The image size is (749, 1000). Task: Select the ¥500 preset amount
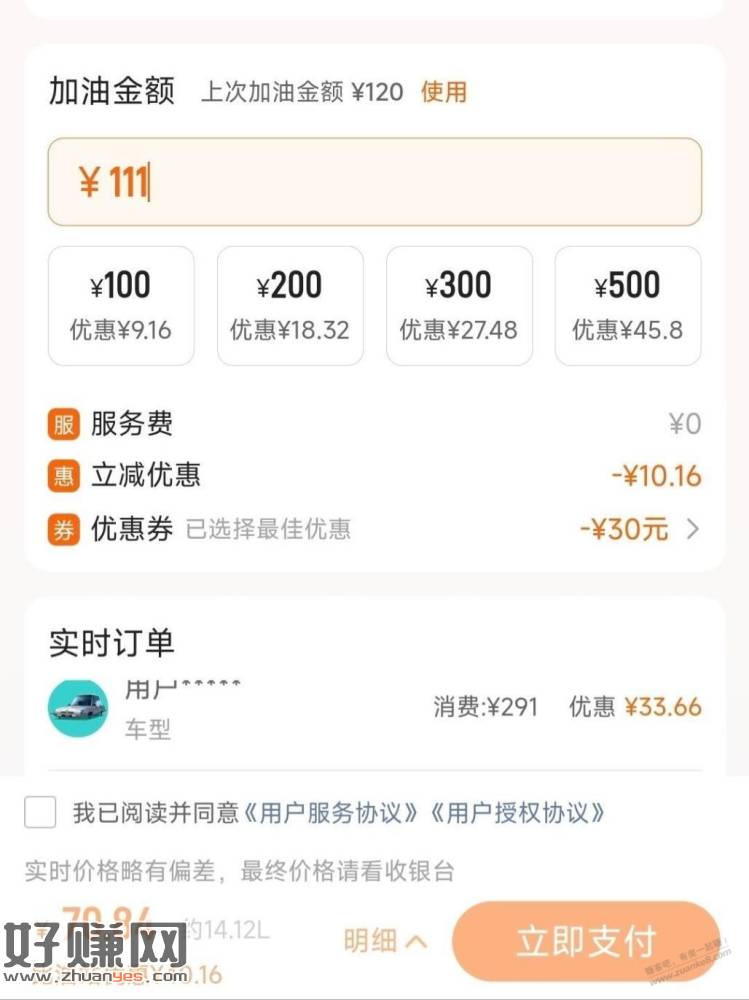(x=628, y=305)
